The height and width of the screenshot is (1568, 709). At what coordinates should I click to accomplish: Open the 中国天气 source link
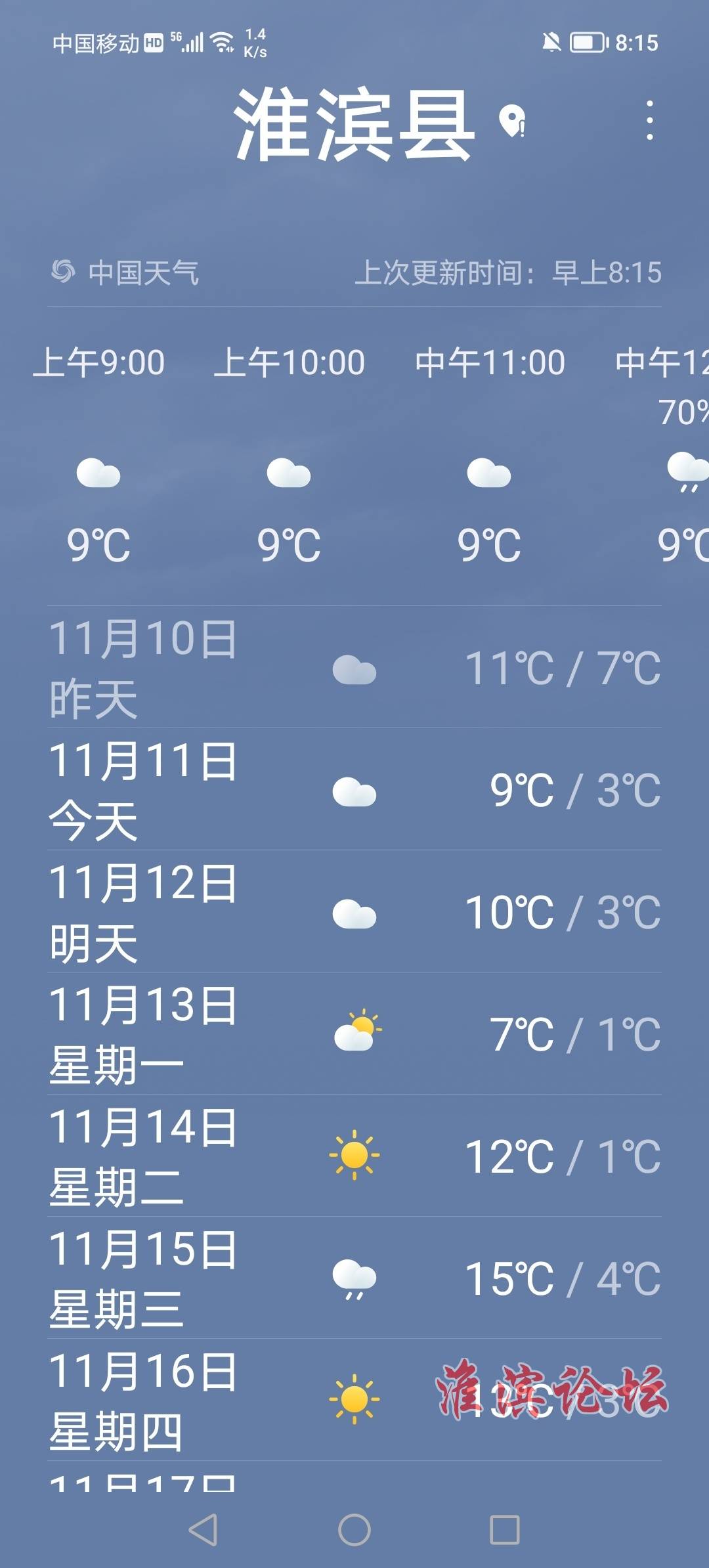[125, 272]
